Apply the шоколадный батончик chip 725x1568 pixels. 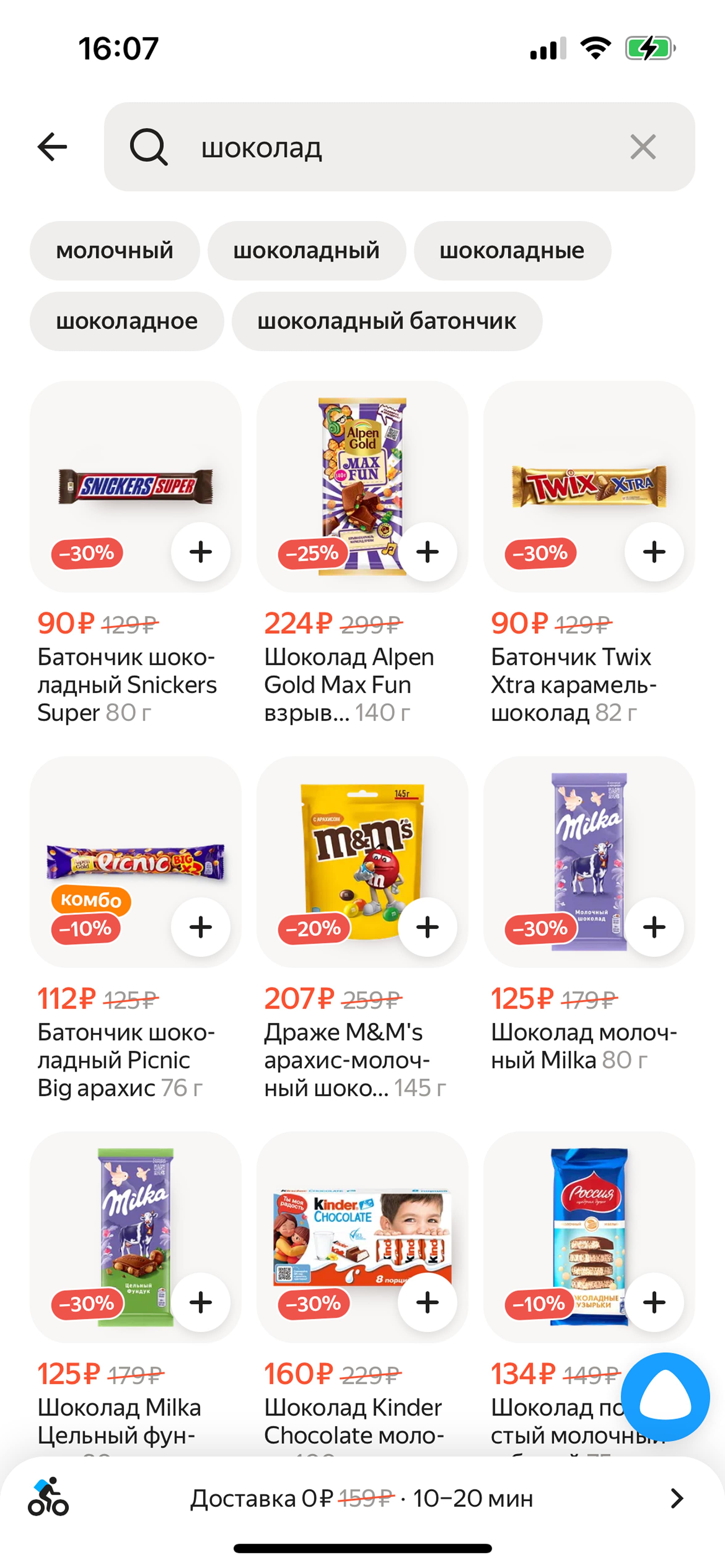pyautogui.click(x=387, y=321)
